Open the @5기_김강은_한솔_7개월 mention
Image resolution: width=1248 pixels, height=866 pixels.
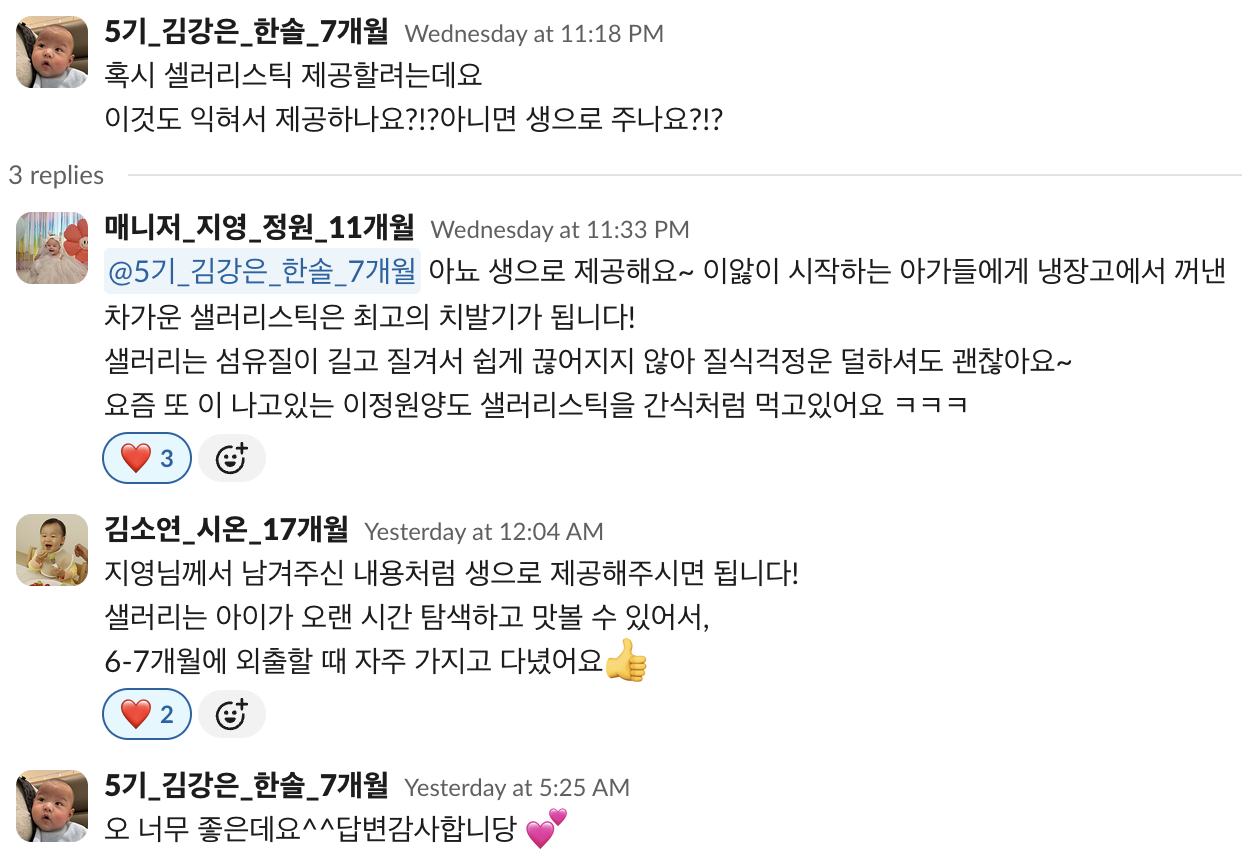tap(262, 271)
